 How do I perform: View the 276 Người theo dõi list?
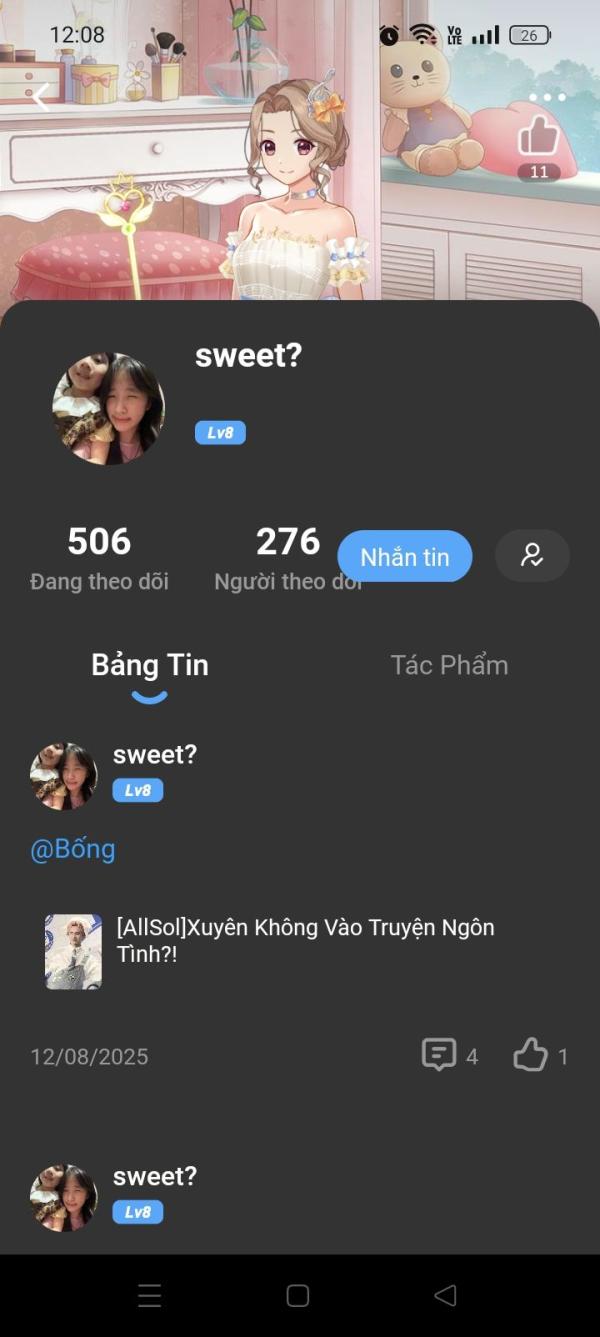pyautogui.click(x=287, y=558)
